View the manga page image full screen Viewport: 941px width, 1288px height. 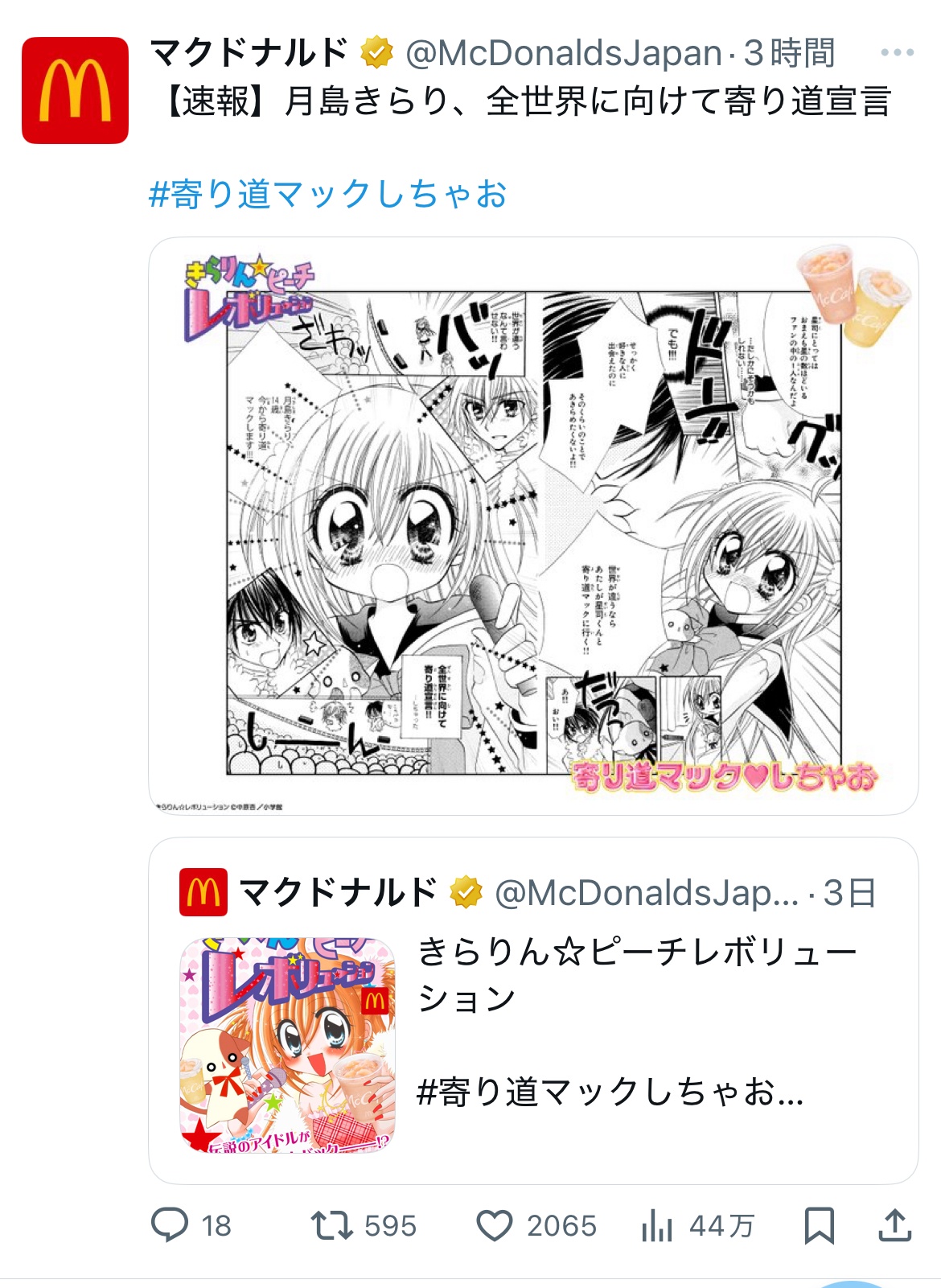[533, 525]
